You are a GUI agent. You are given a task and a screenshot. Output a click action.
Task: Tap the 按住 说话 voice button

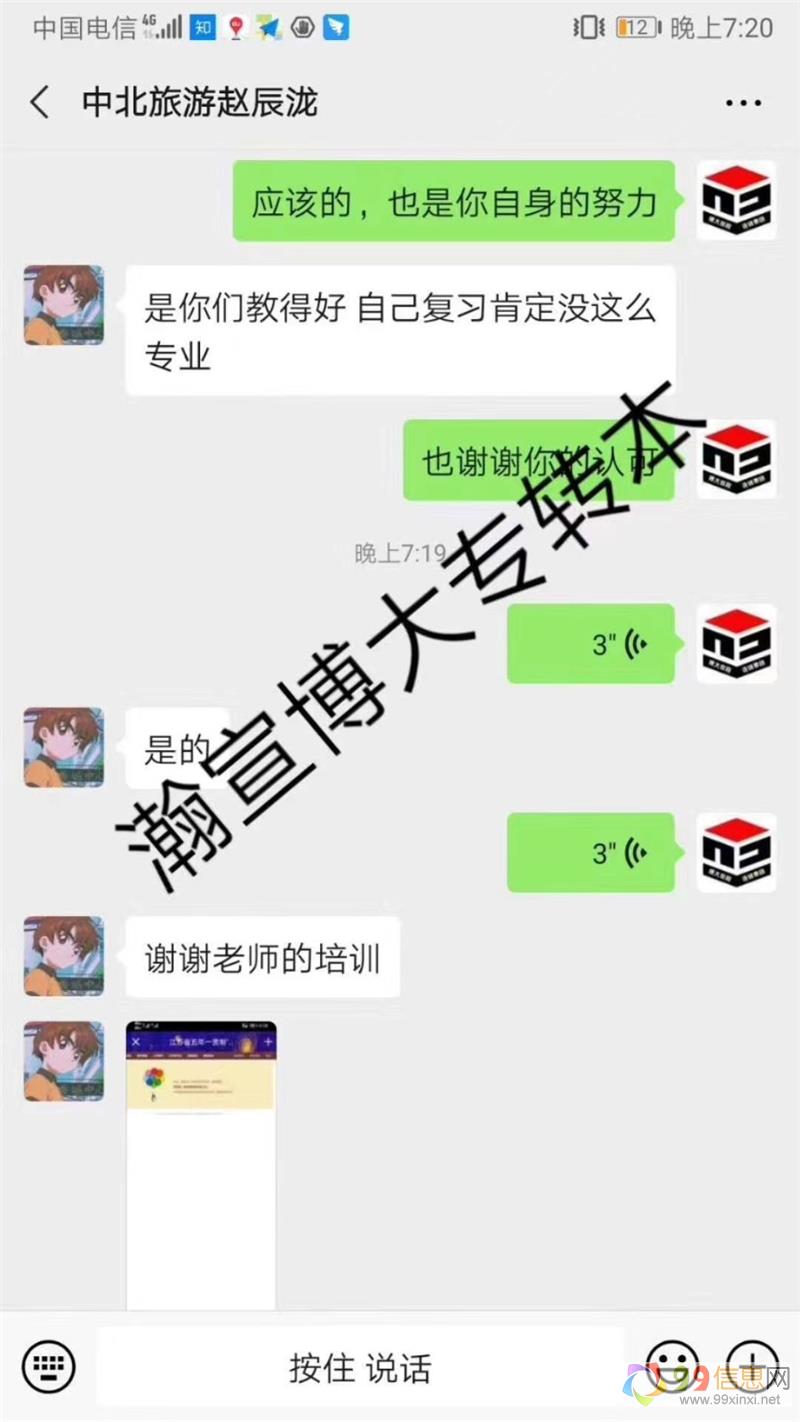tap(360, 1367)
